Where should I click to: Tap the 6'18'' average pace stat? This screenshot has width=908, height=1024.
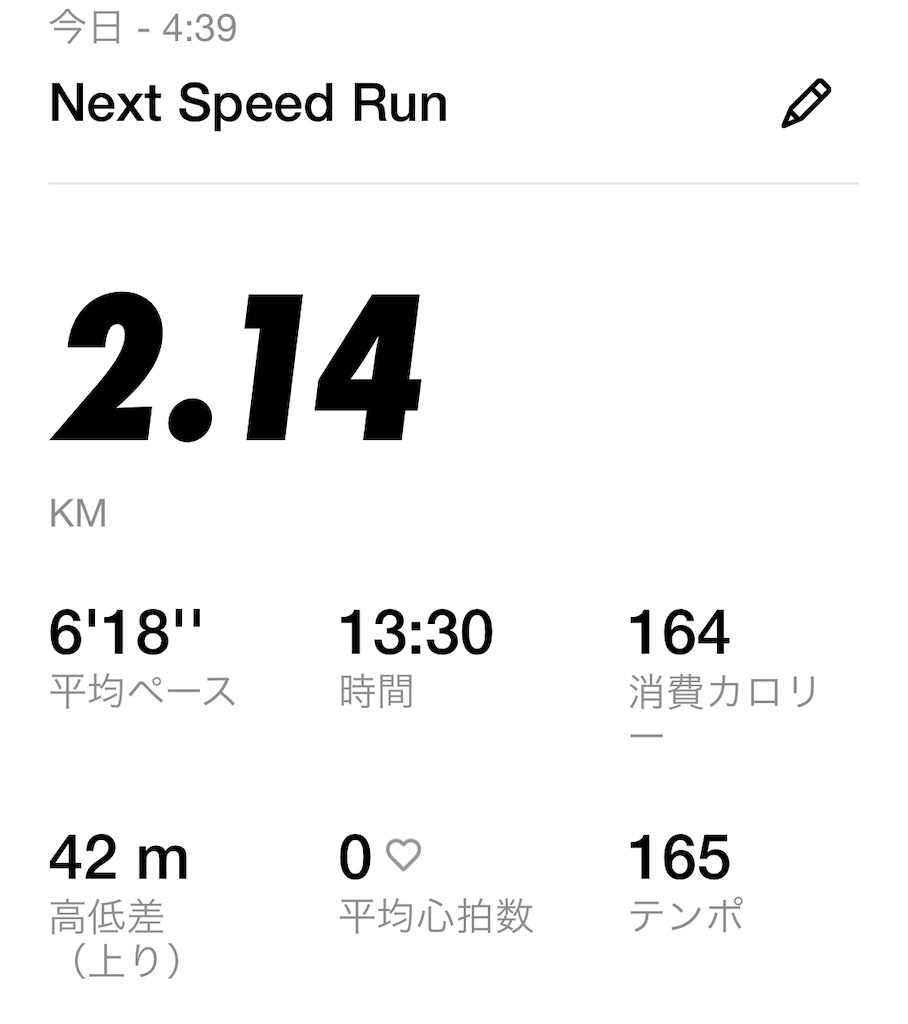[x=126, y=630]
